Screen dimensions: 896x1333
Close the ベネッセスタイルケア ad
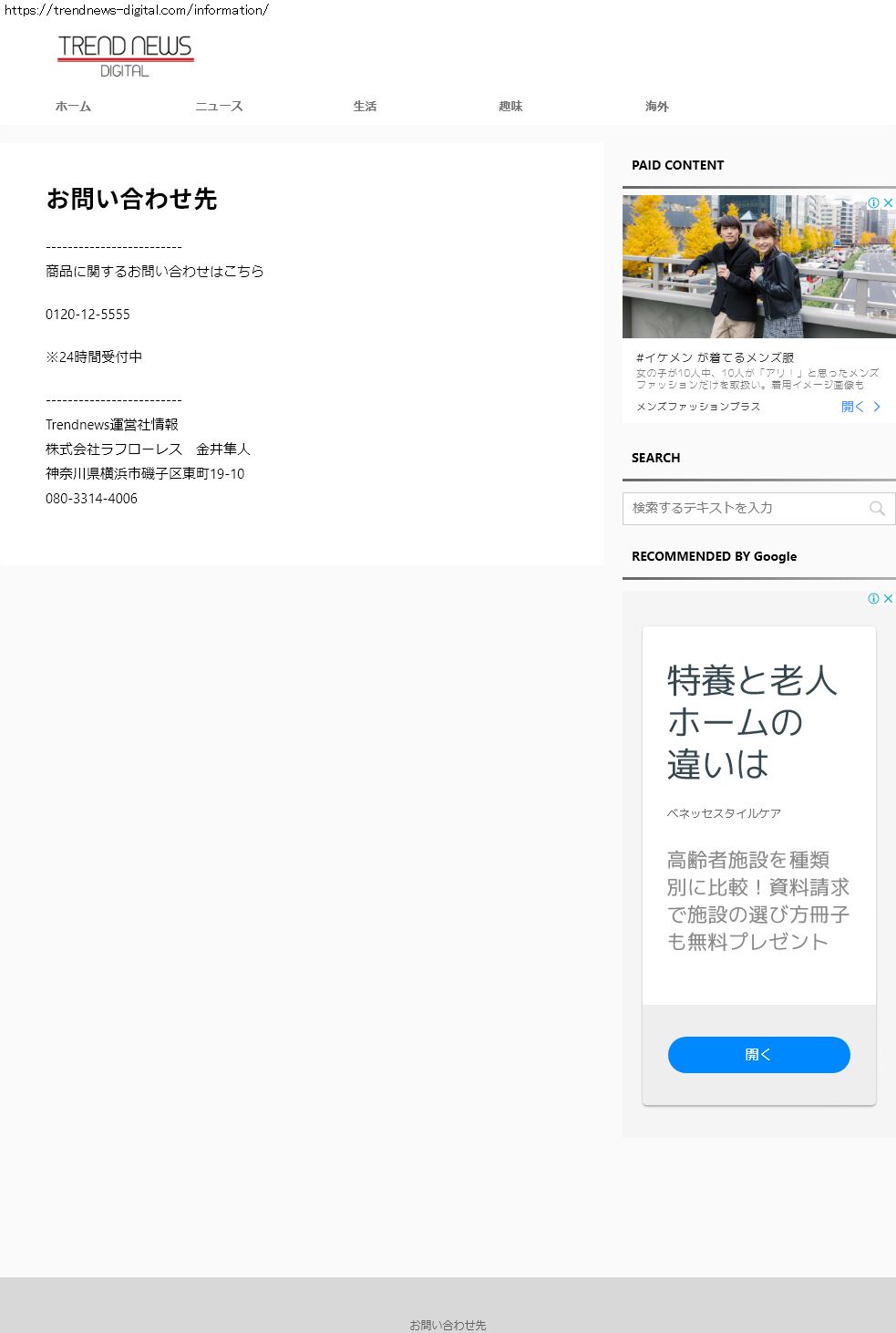click(889, 598)
